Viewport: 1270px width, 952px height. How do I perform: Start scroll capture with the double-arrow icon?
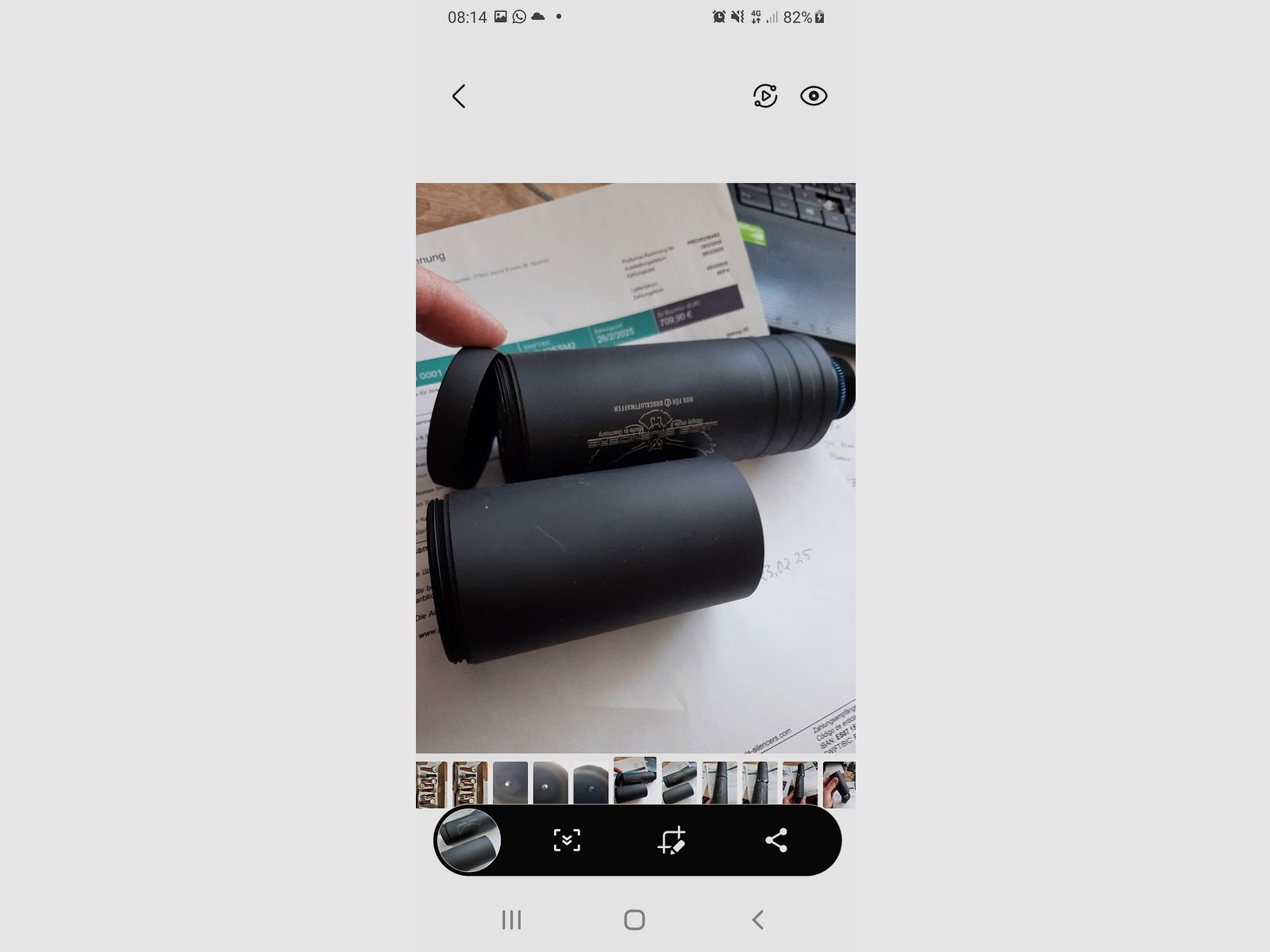tap(567, 840)
